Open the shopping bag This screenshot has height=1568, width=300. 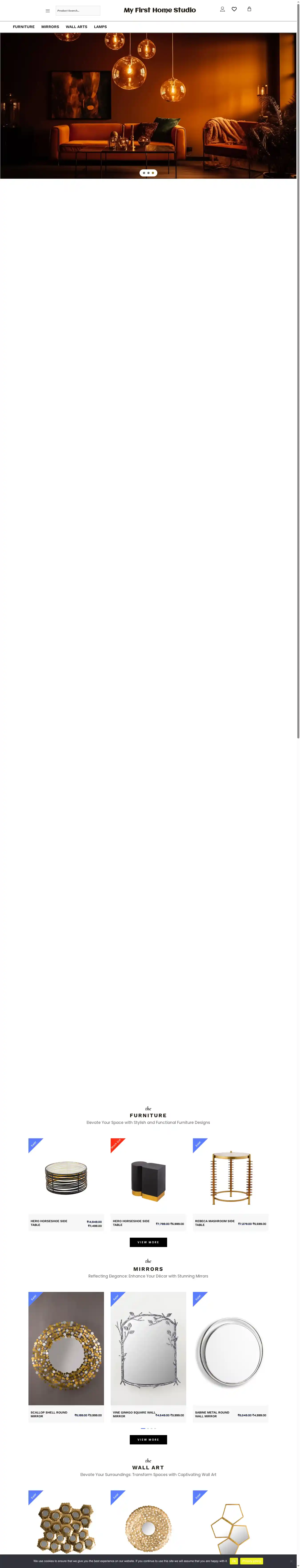(x=249, y=9)
